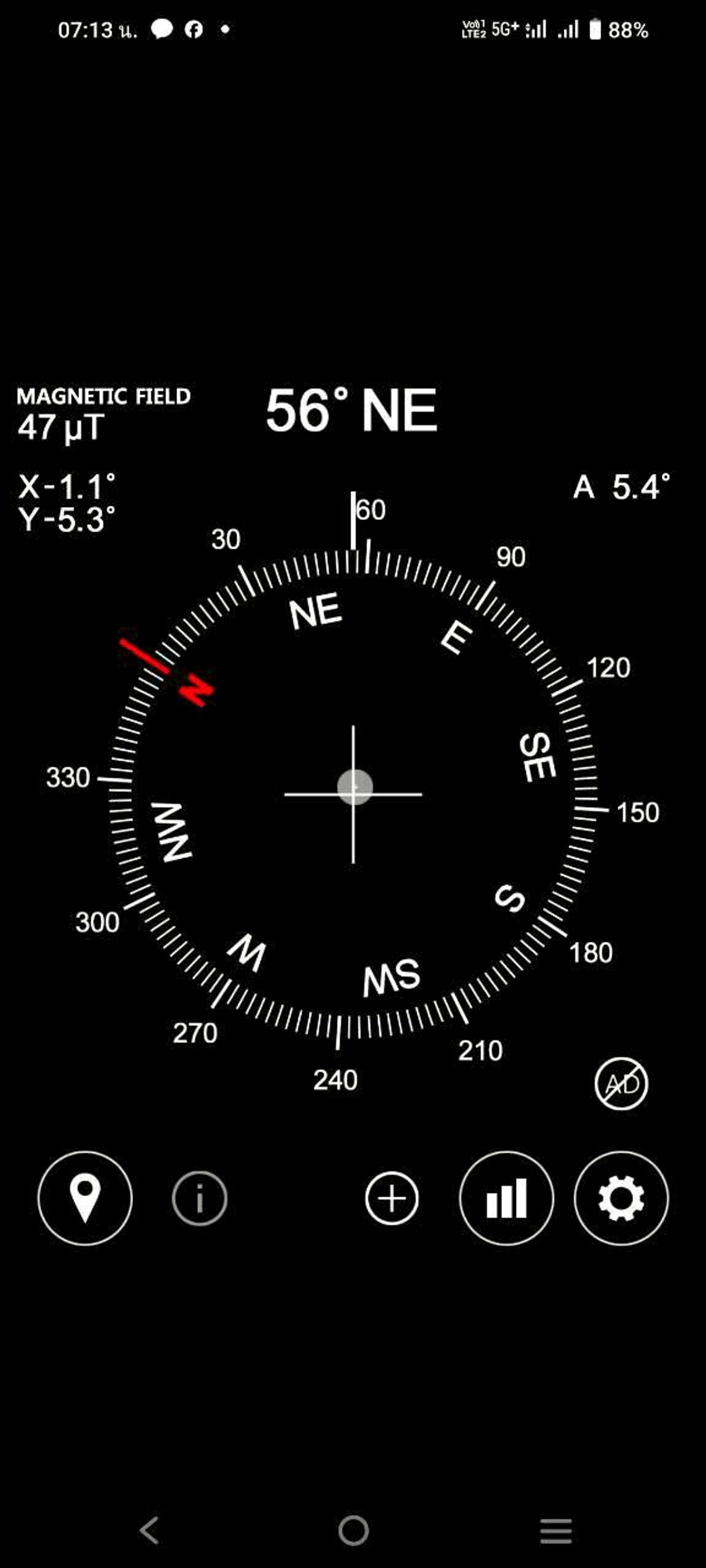Open the location pin button
This screenshot has width=706, height=1568.
[85, 1198]
